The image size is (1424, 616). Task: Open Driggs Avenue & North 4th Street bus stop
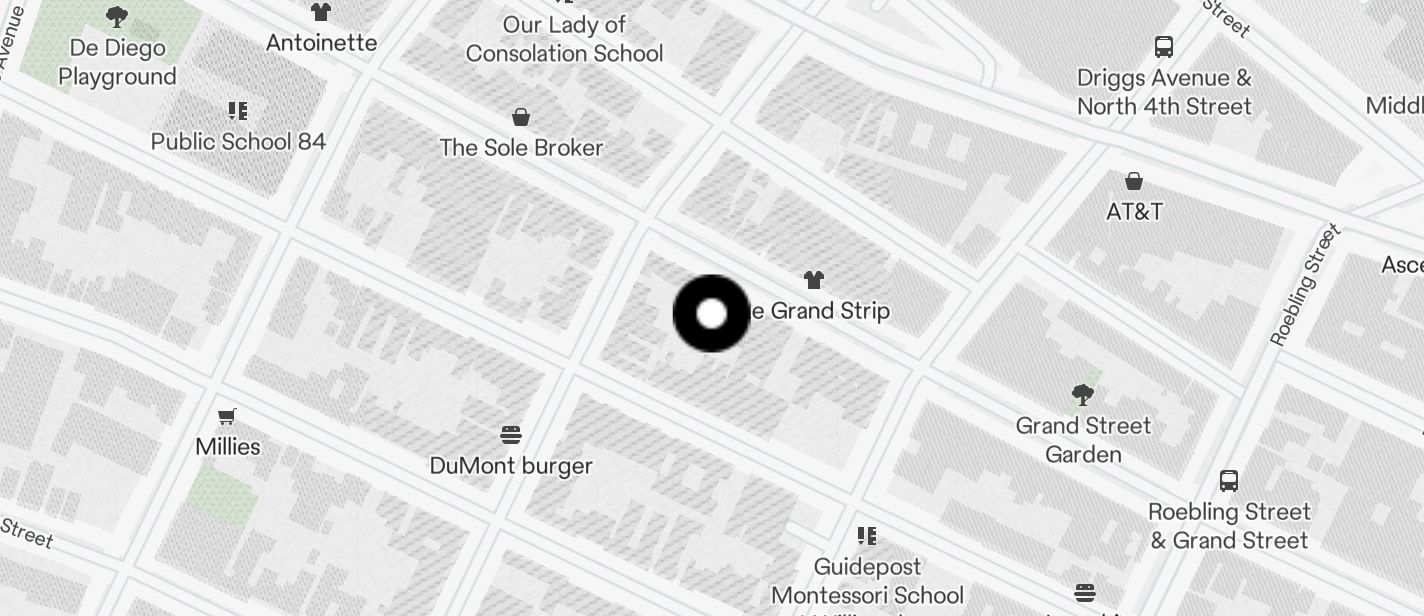click(x=1164, y=47)
